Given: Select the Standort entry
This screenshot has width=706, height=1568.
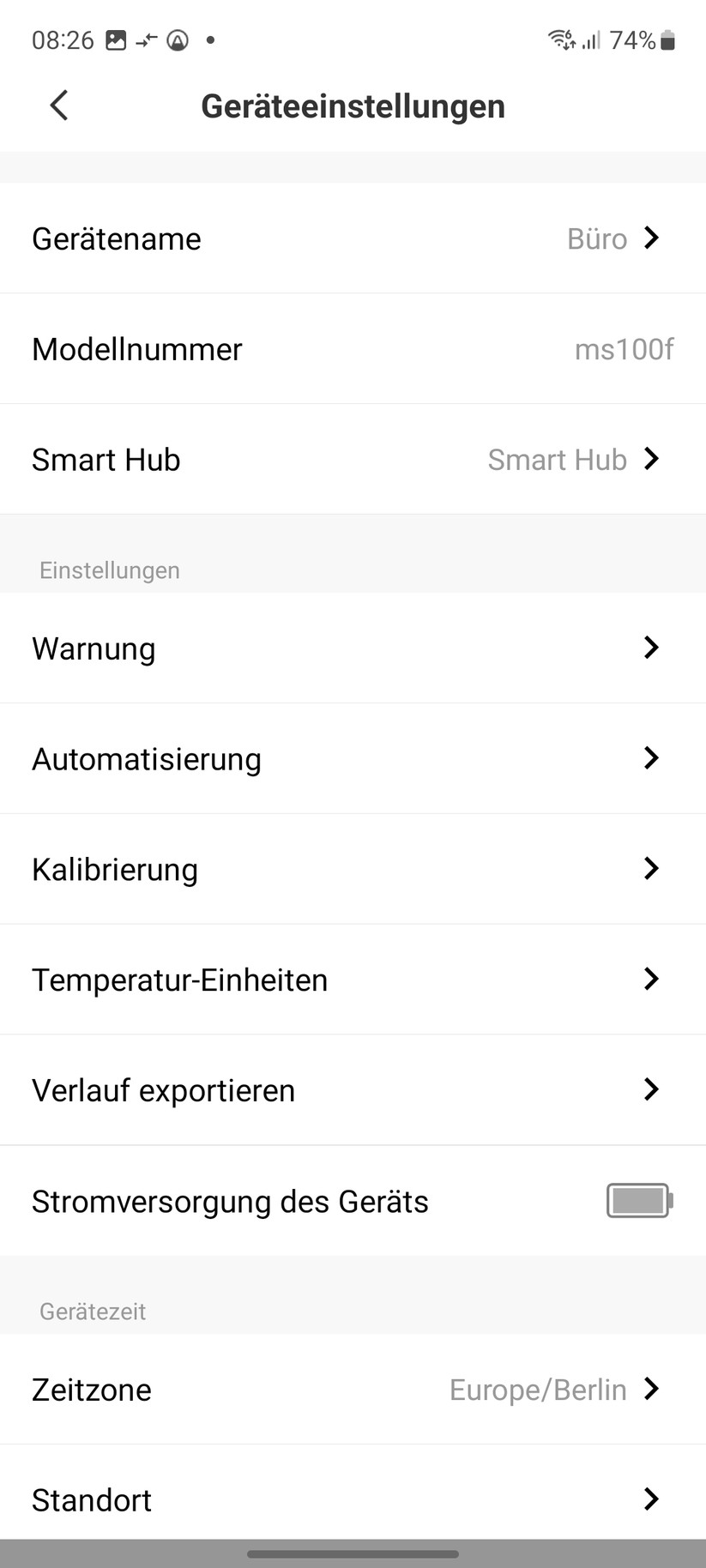Looking at the screenshot, I should pyautogui.click(x=353, y=1499).
